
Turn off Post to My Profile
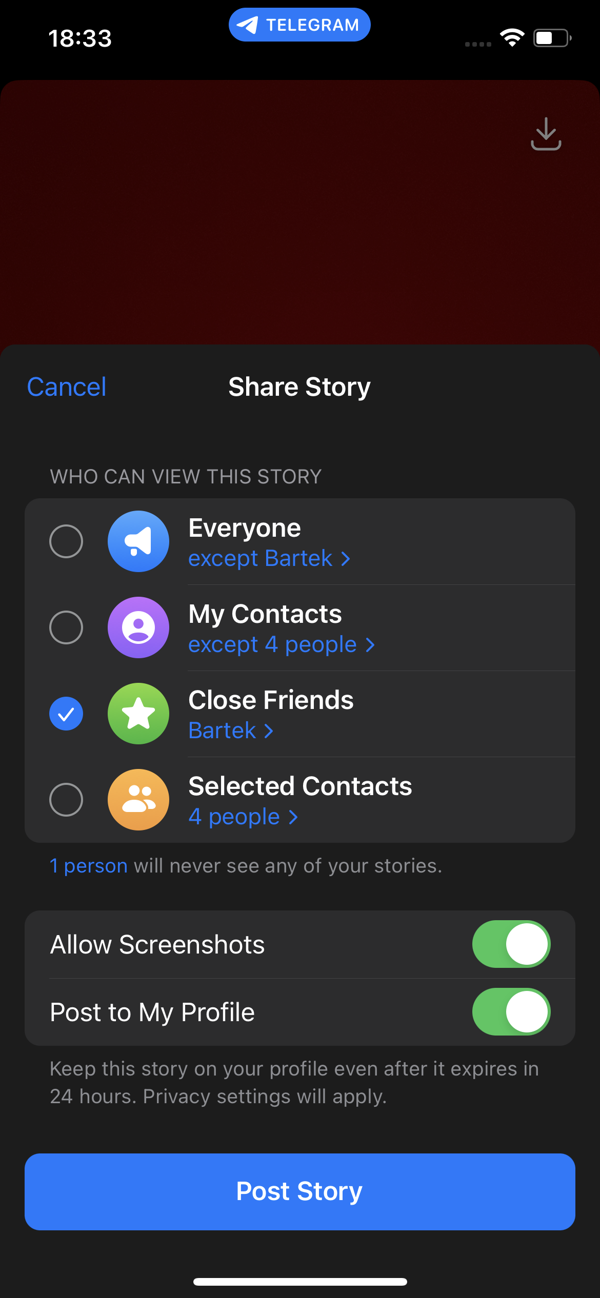coord(511,1012)
